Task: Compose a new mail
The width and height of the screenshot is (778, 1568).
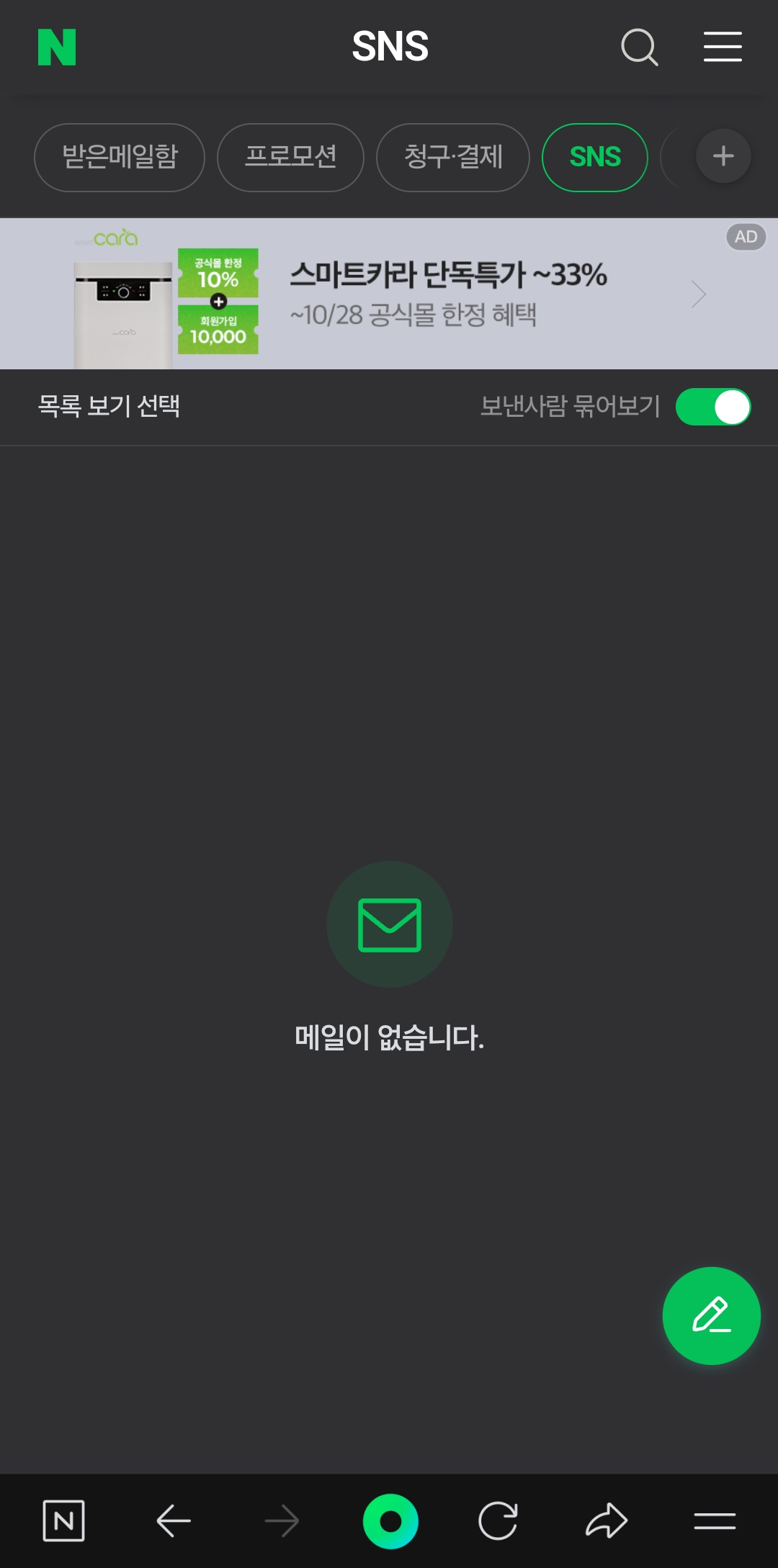Action: point(711,1315)
